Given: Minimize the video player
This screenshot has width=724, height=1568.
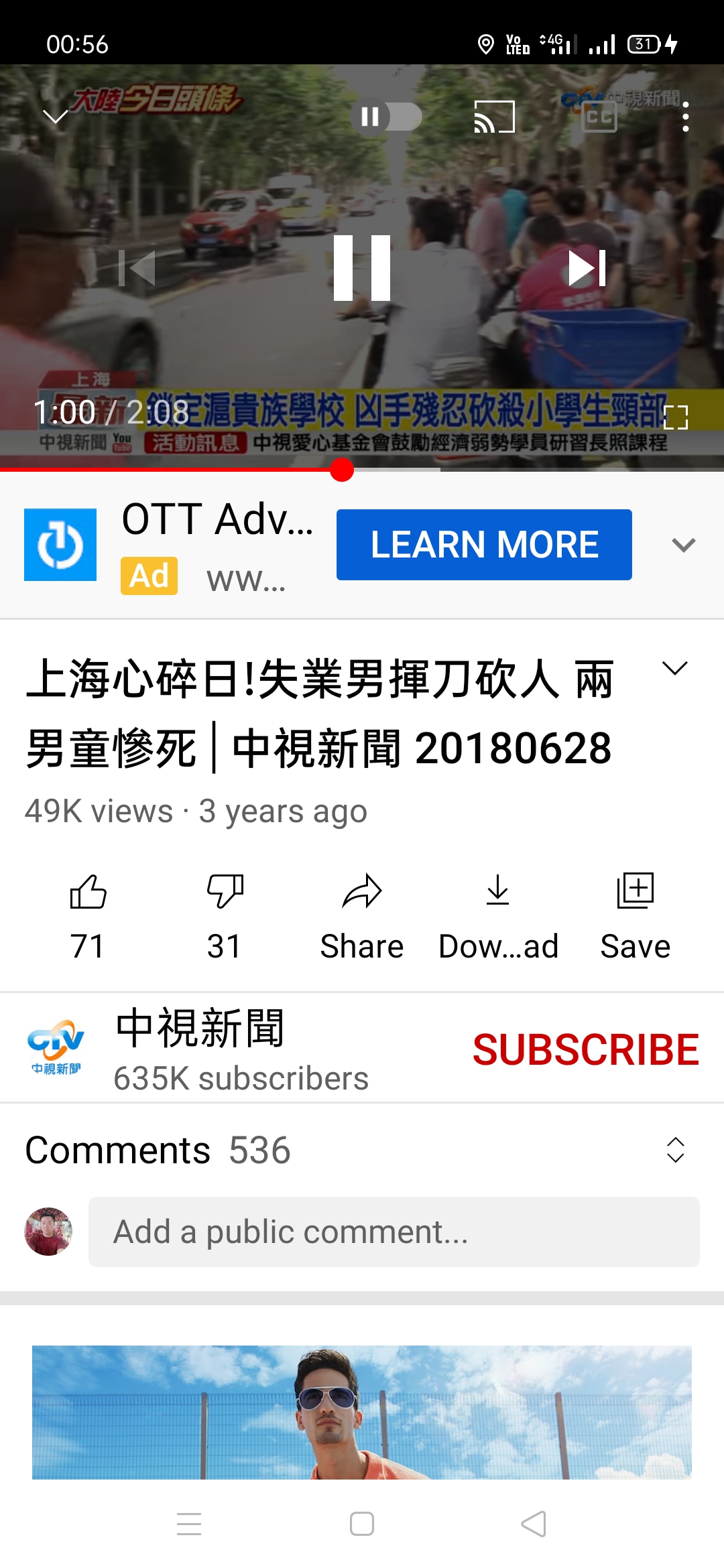Looking at the screenshot, I should (55, 117).
